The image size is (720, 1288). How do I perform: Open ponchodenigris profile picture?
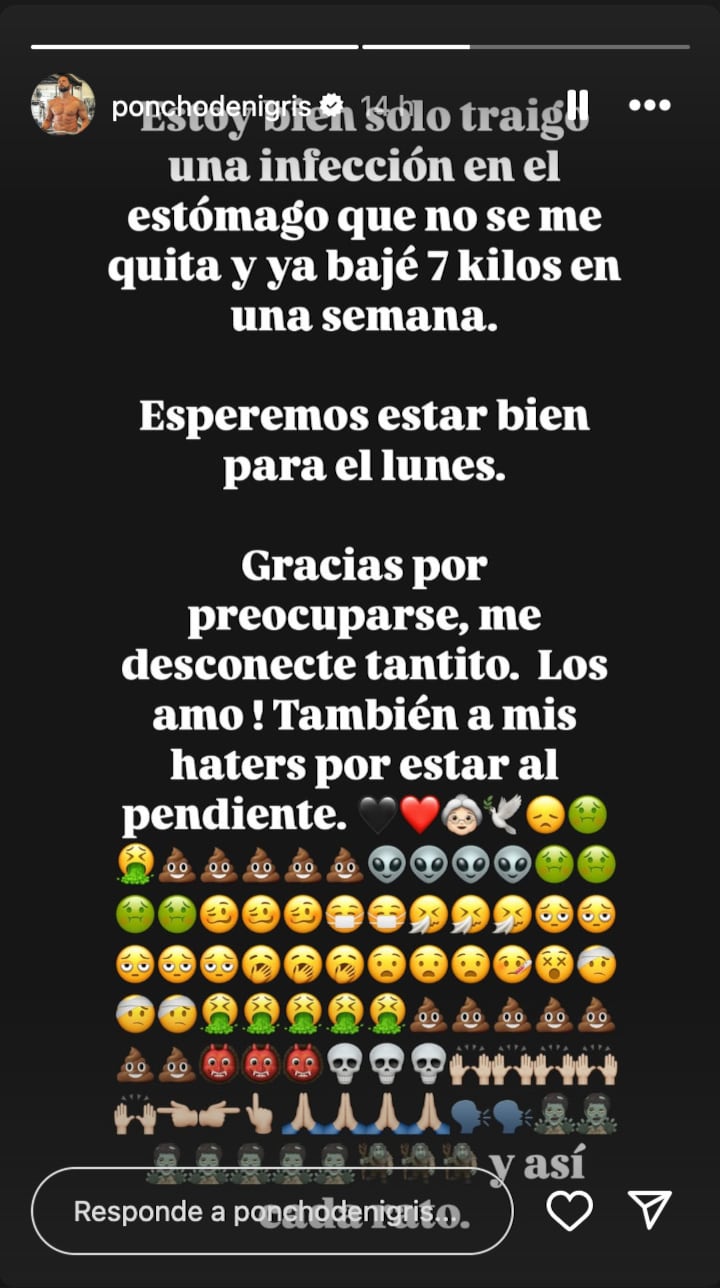[x=62, y=105]
